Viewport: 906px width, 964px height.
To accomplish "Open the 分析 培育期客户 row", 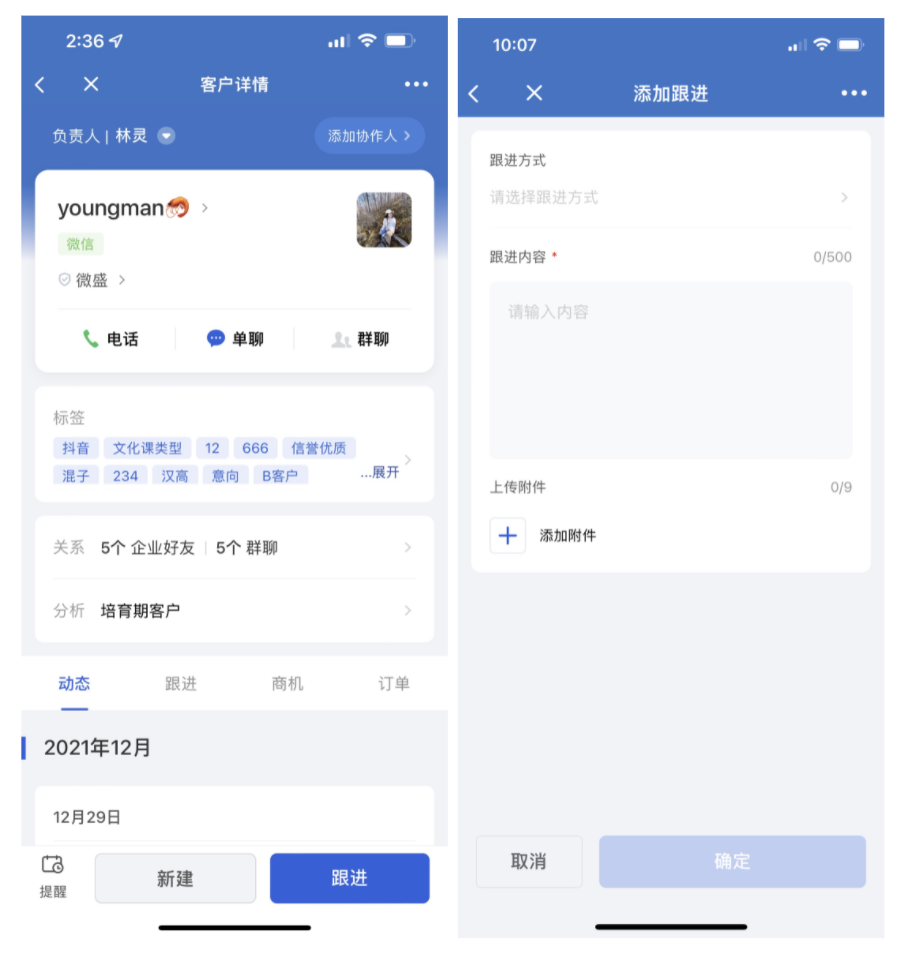I will pos(234,610).
